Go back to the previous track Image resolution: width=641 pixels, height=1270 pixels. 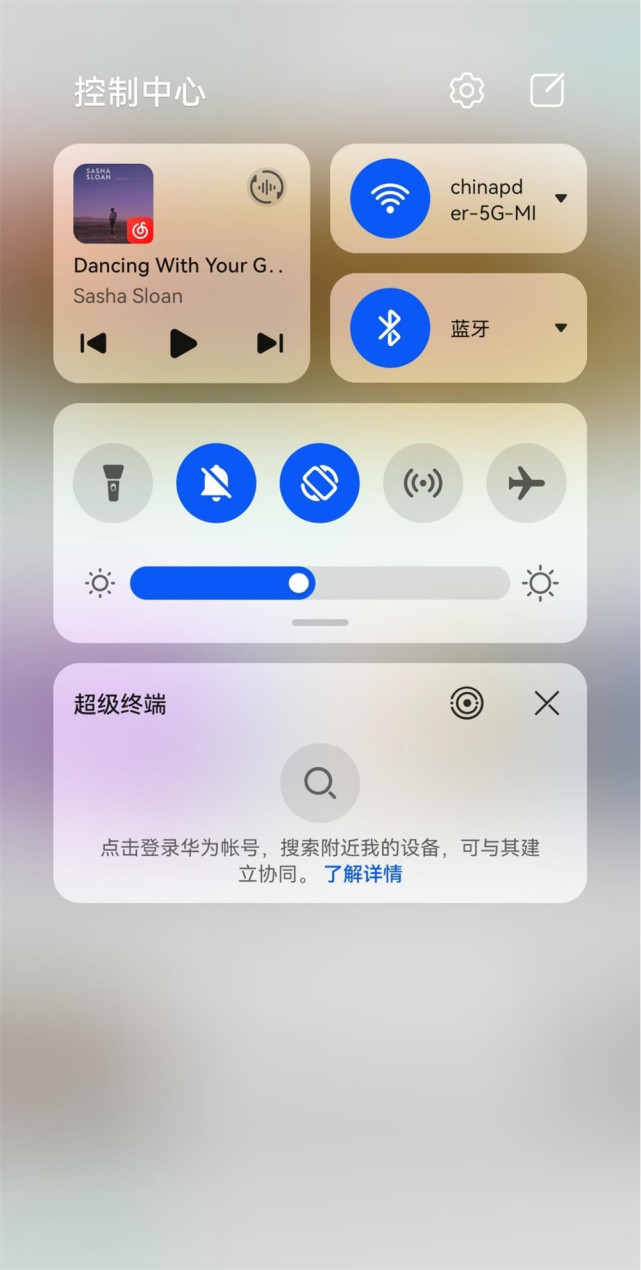pos(93,343)
